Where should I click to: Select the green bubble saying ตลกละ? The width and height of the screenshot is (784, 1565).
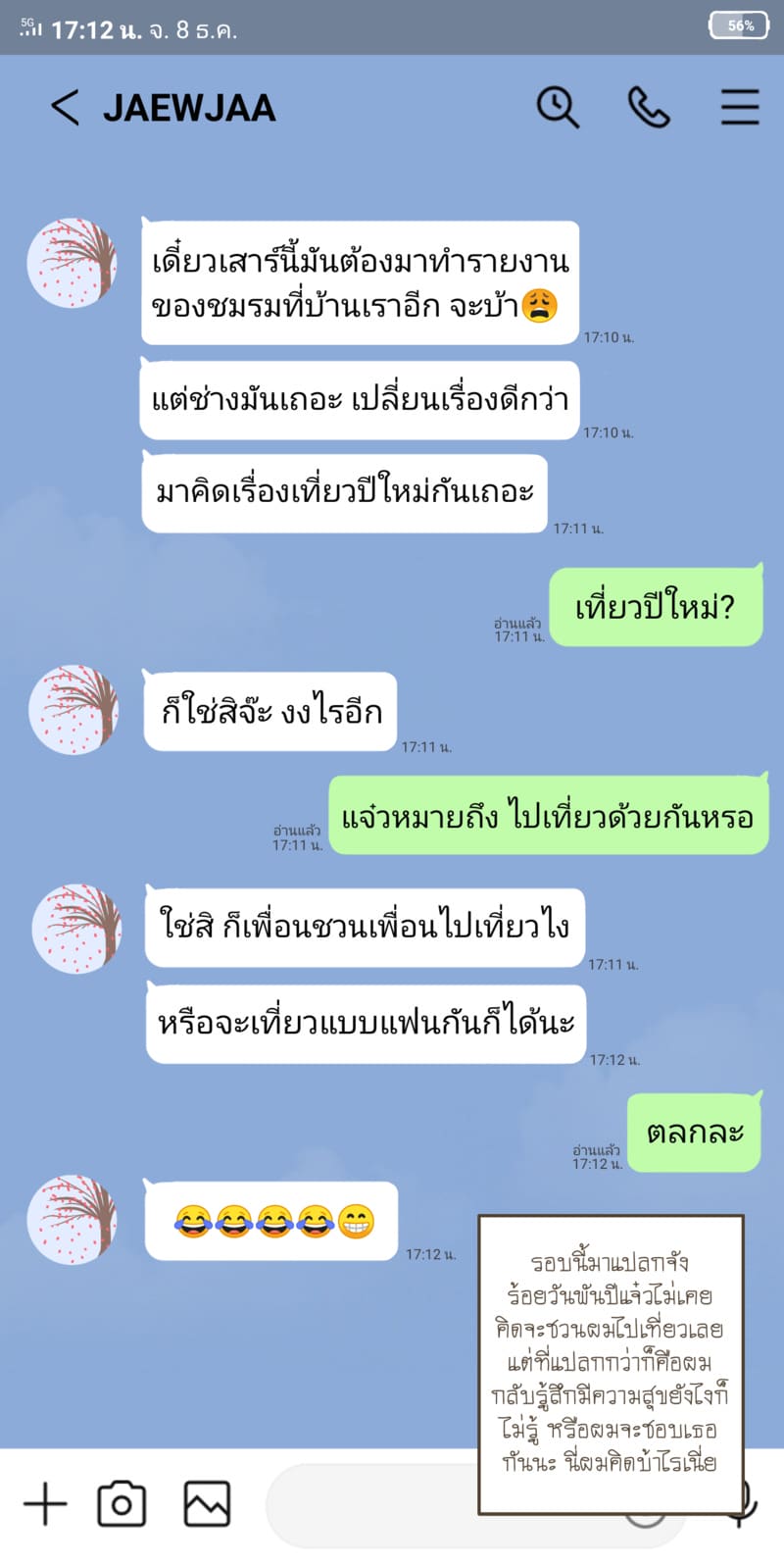(x=694, y=1133)
